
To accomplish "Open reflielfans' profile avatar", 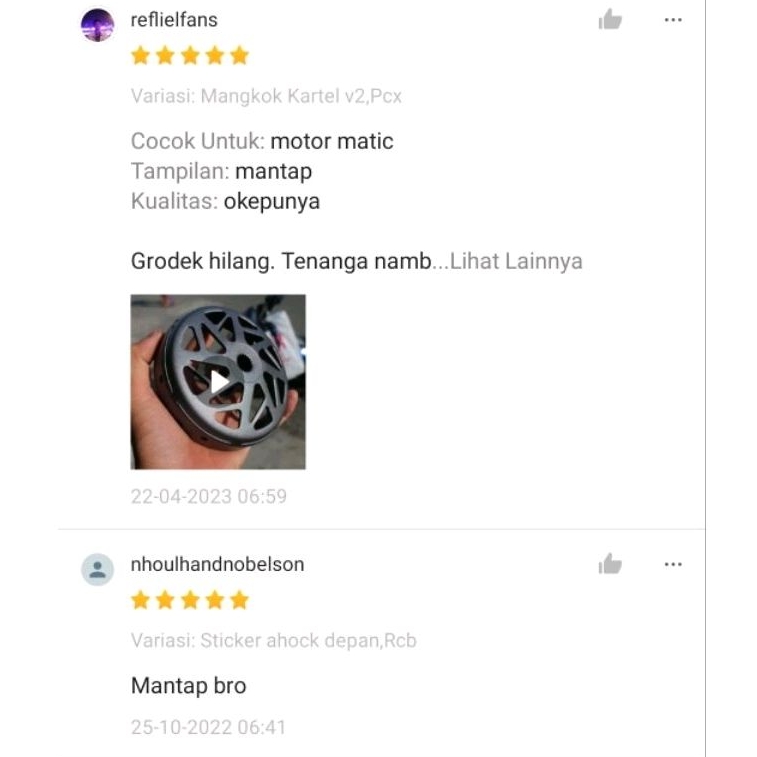I will click(97, 24).
